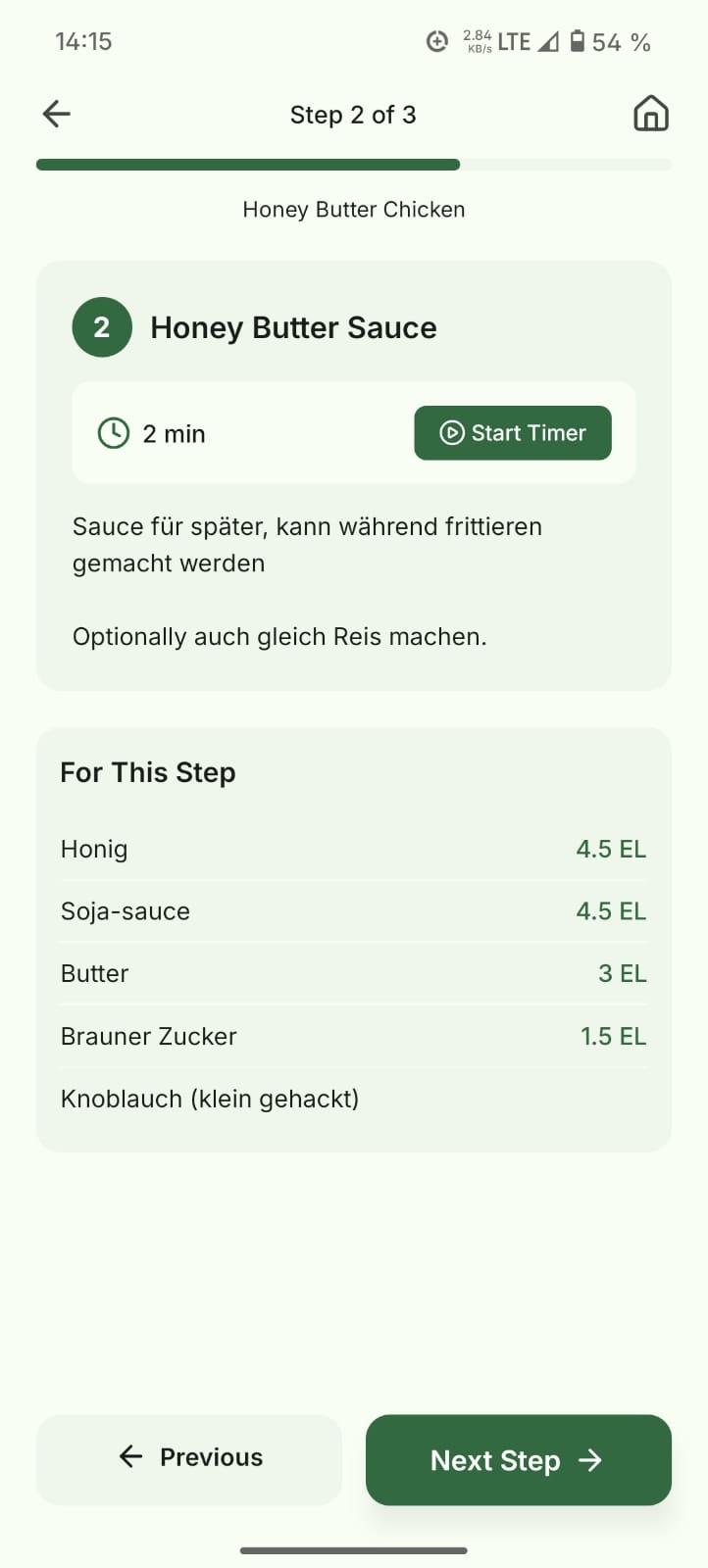
Task: Continue to Next Step
Action: click(x=518, y=1460)
